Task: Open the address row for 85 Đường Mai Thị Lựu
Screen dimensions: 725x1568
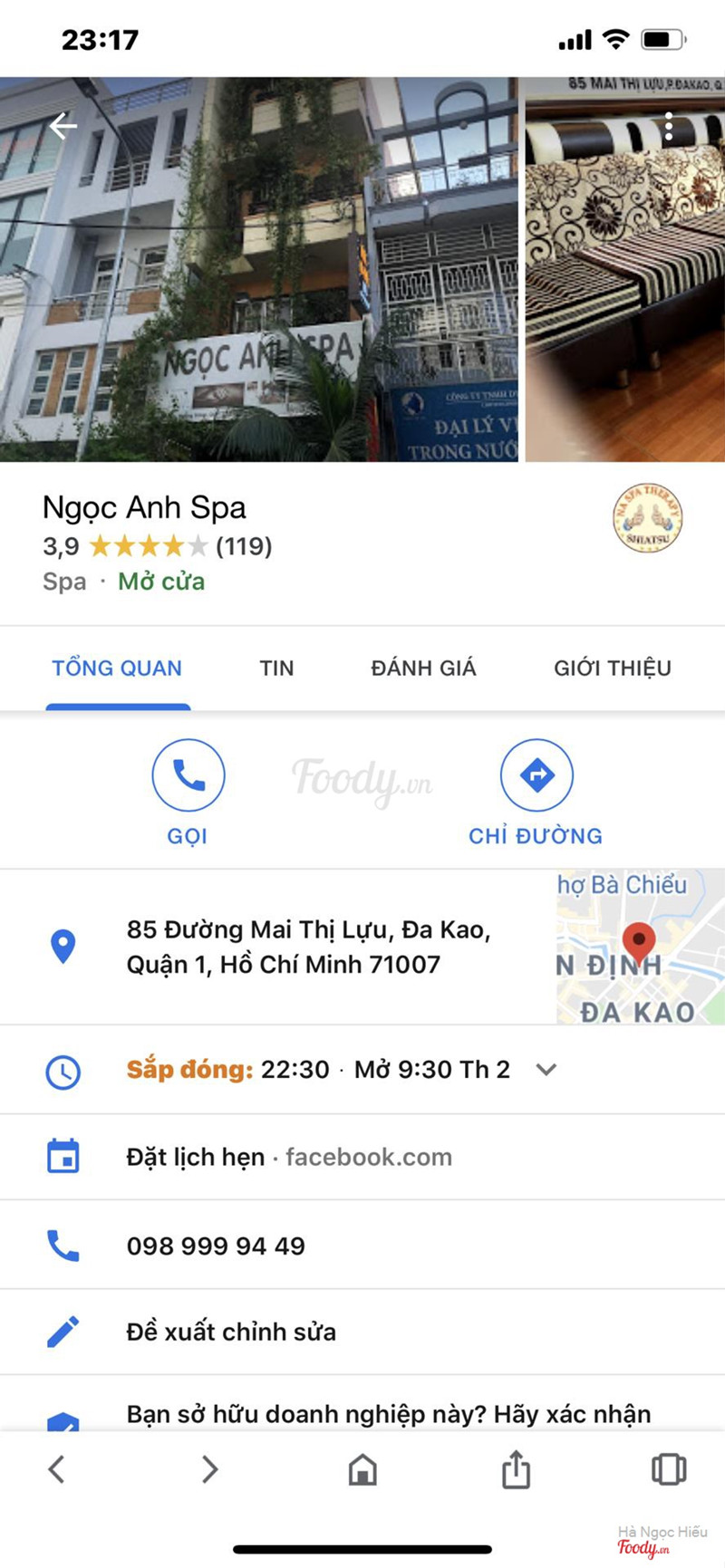Action: coord(308,947)
